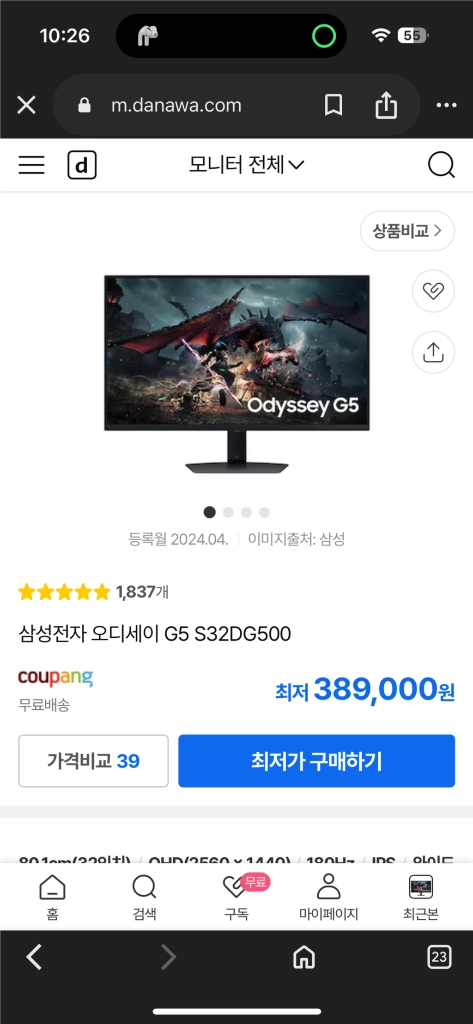Open the 구독 tab

(x=236, y=897)
